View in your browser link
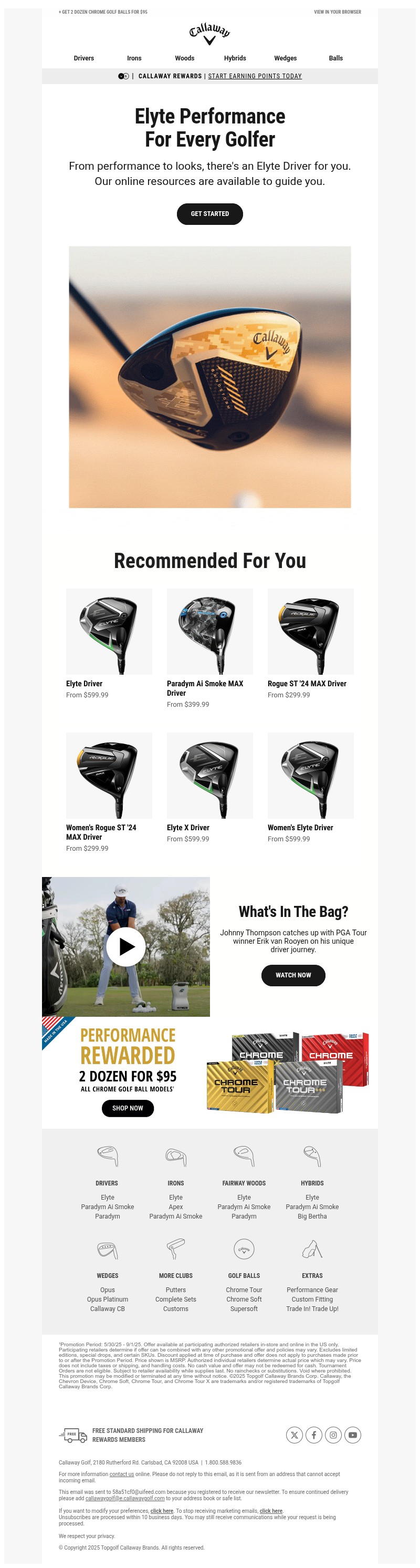The height and width of the screenshot is (1568, 420). click(x=338, y=12)
